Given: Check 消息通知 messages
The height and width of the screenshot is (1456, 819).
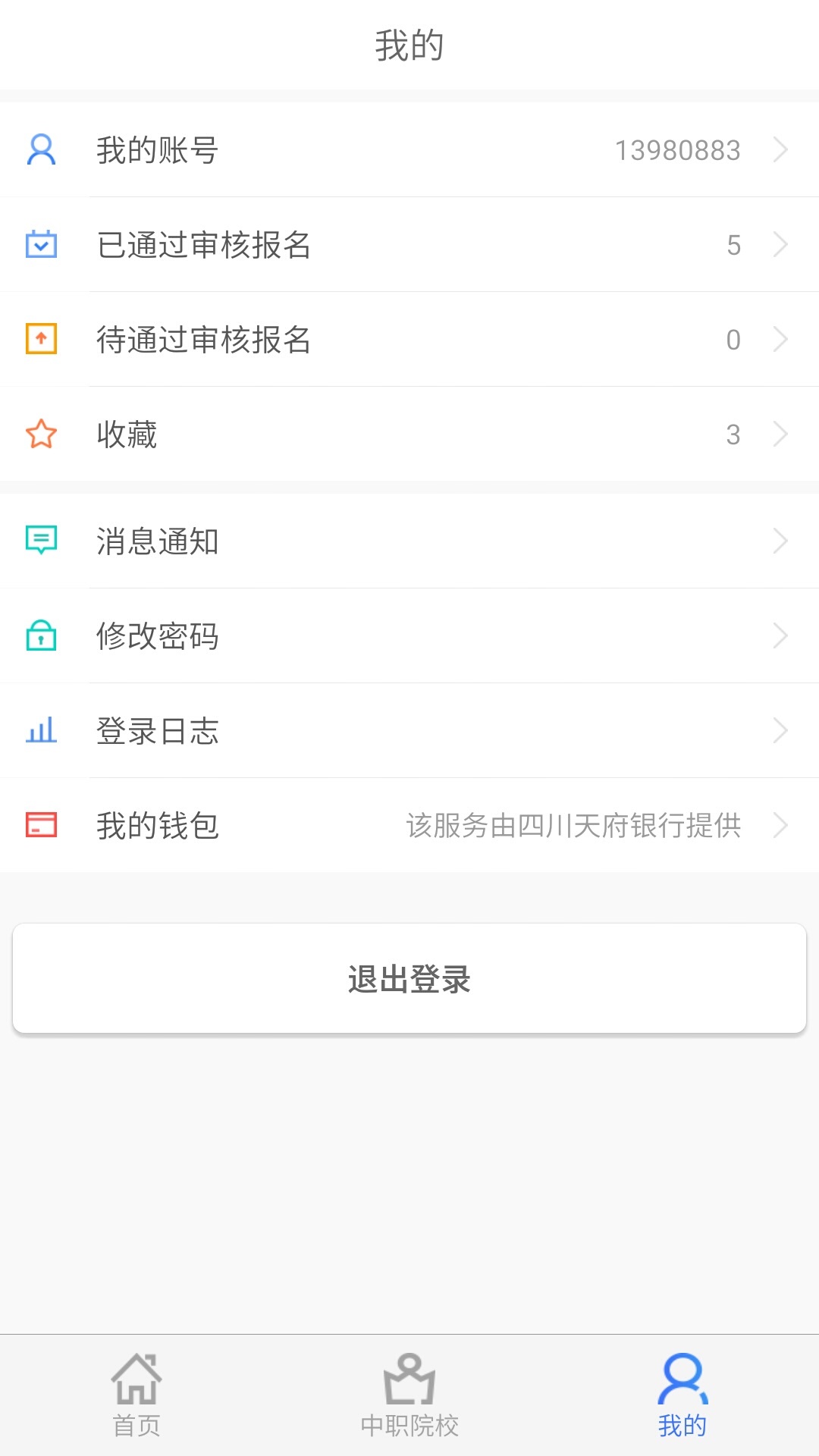Looking at the screenshot, I should point(409,541).
